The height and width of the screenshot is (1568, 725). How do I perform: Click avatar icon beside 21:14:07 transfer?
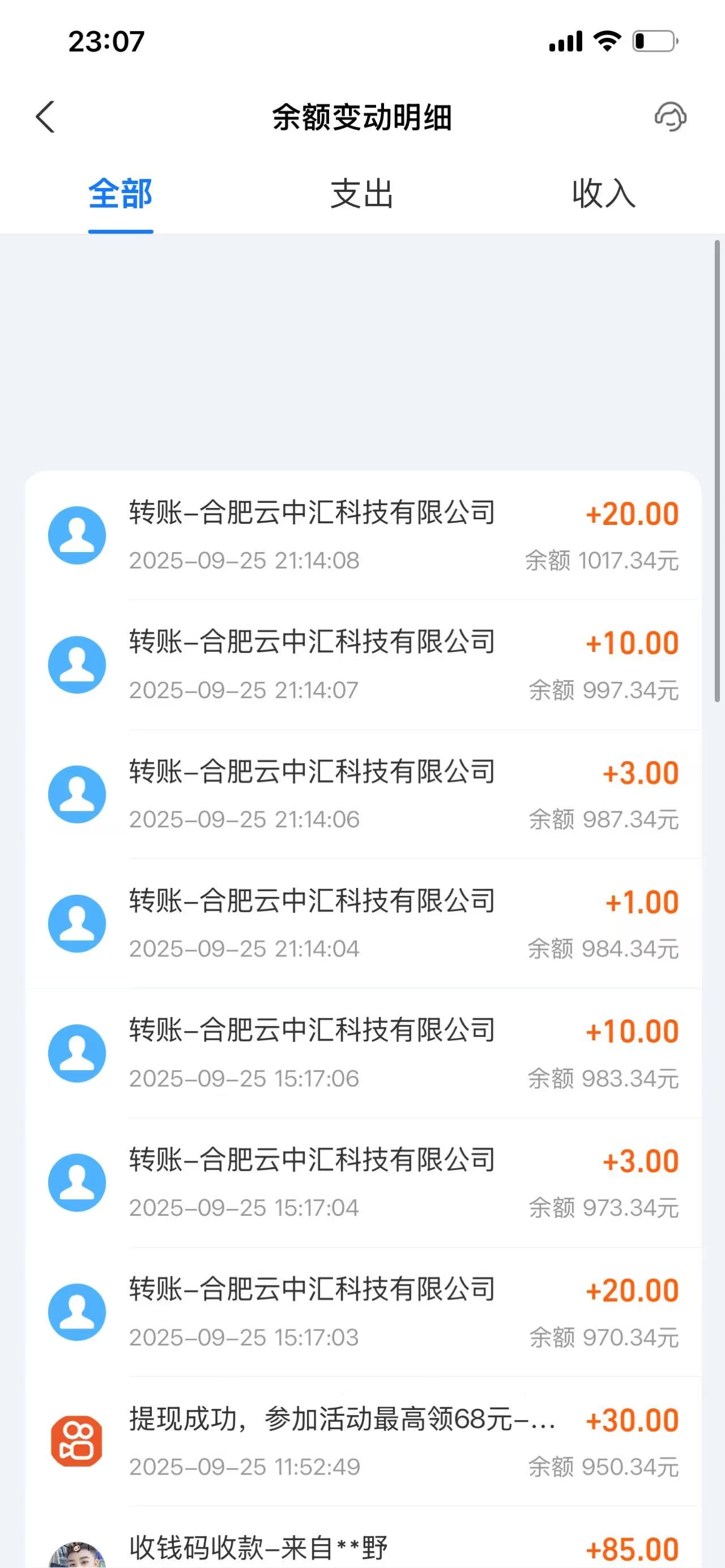(76, 664)
